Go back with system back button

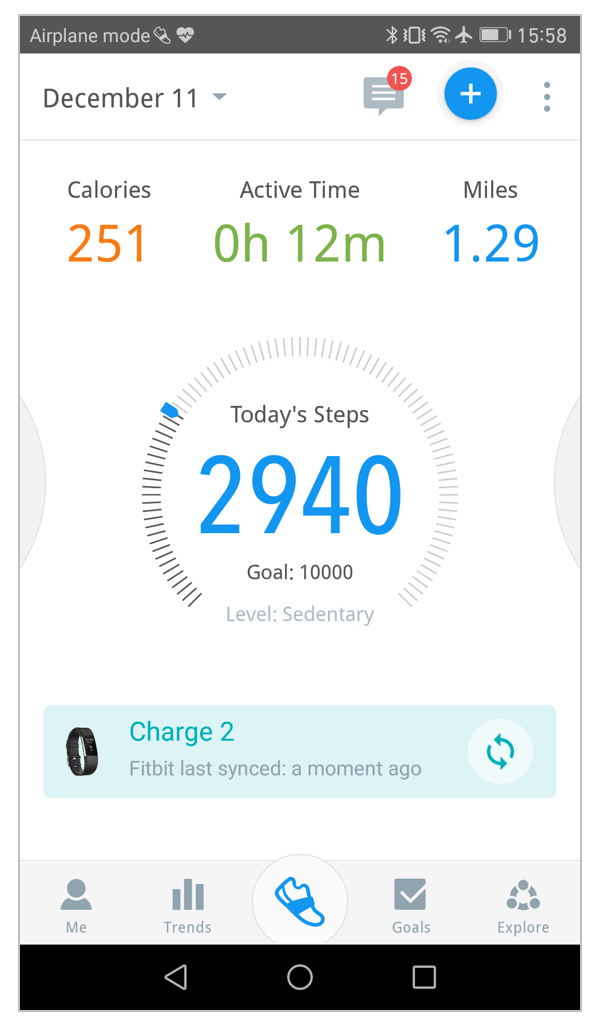click(175, 977)
